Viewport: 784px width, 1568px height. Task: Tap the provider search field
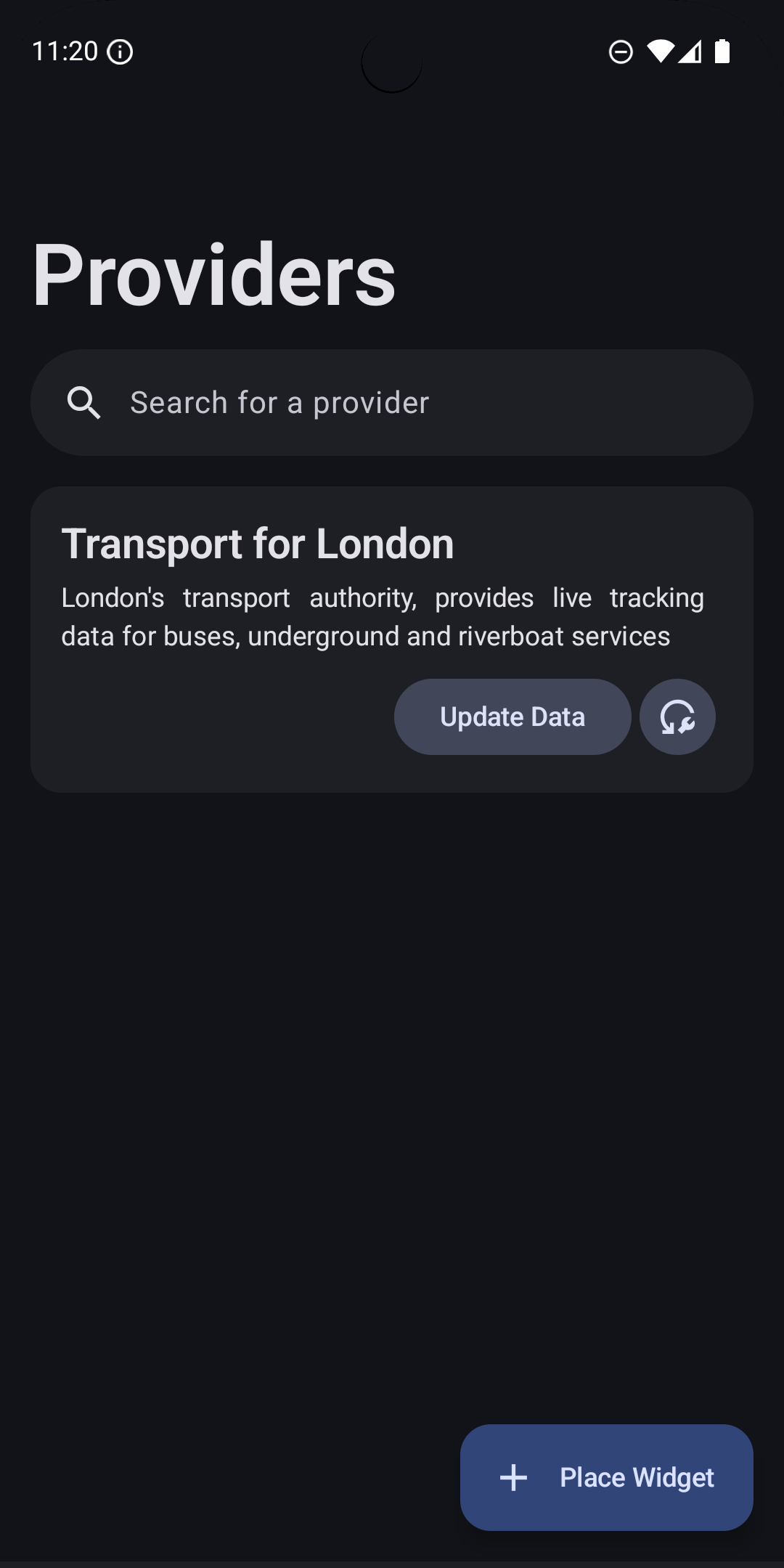(x=392, y=403)
